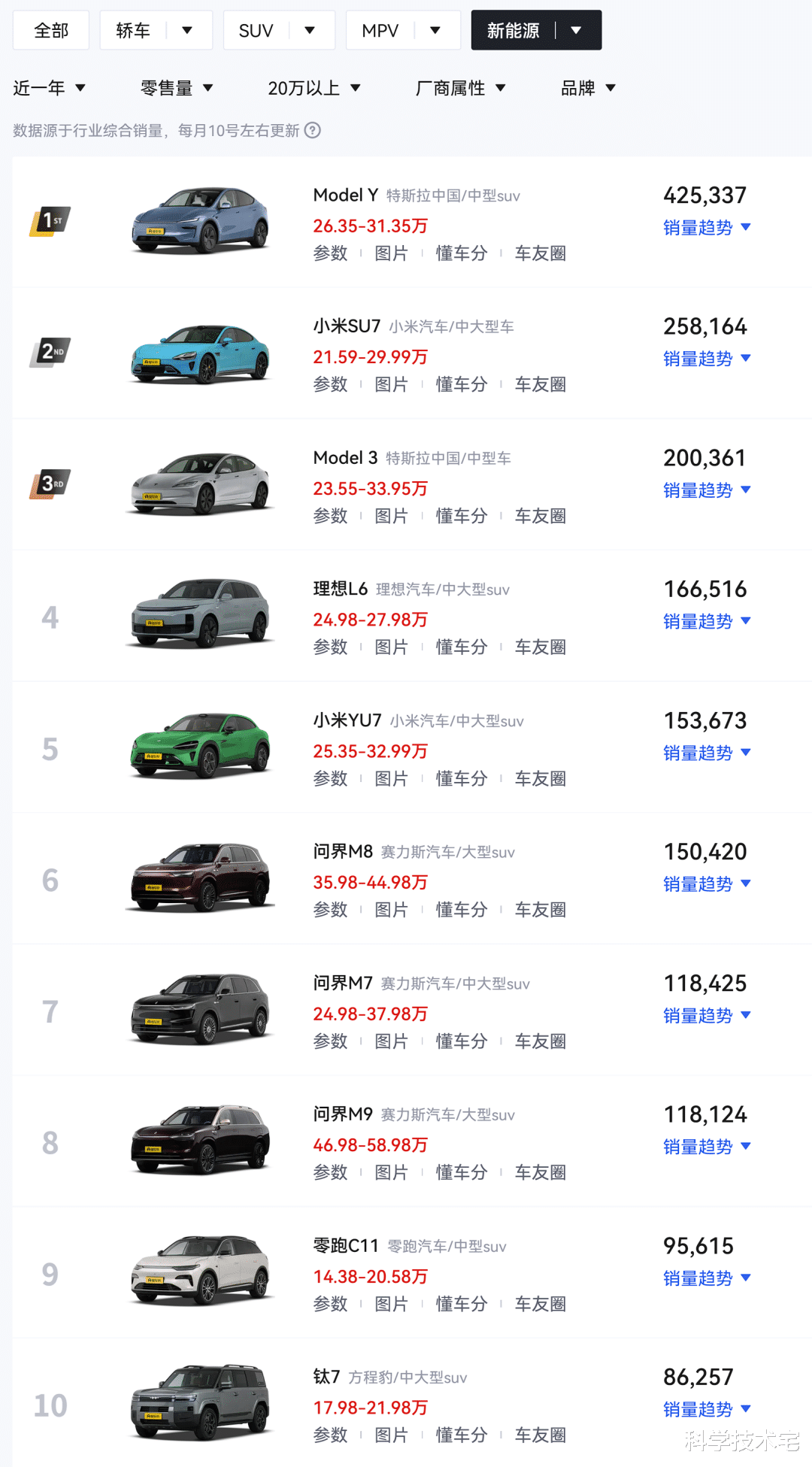Open the 轿车 category dropdown
812x1467 pixels.
click(x=187, y=31)
